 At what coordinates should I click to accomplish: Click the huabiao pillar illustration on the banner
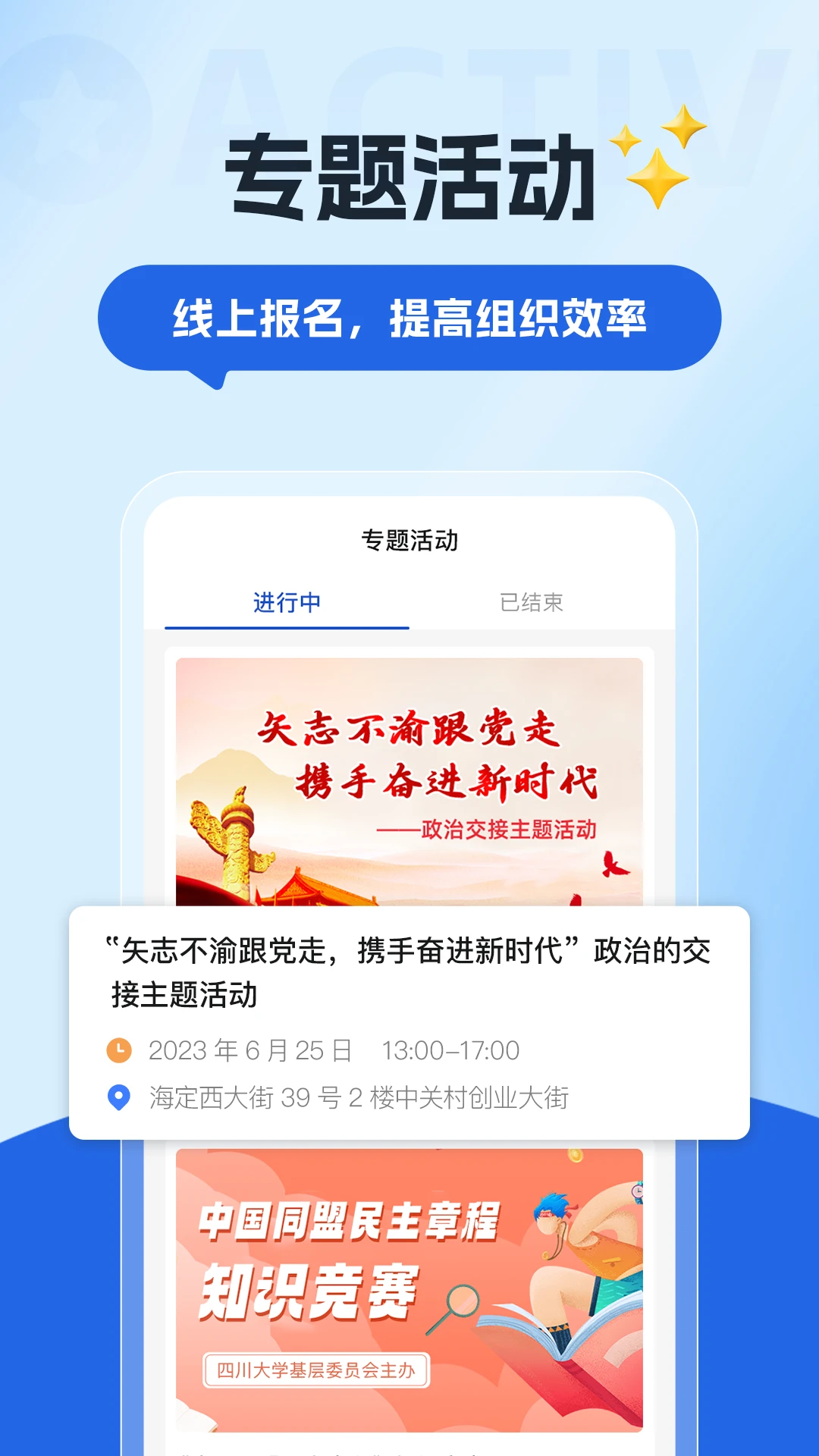pos(235,842)
